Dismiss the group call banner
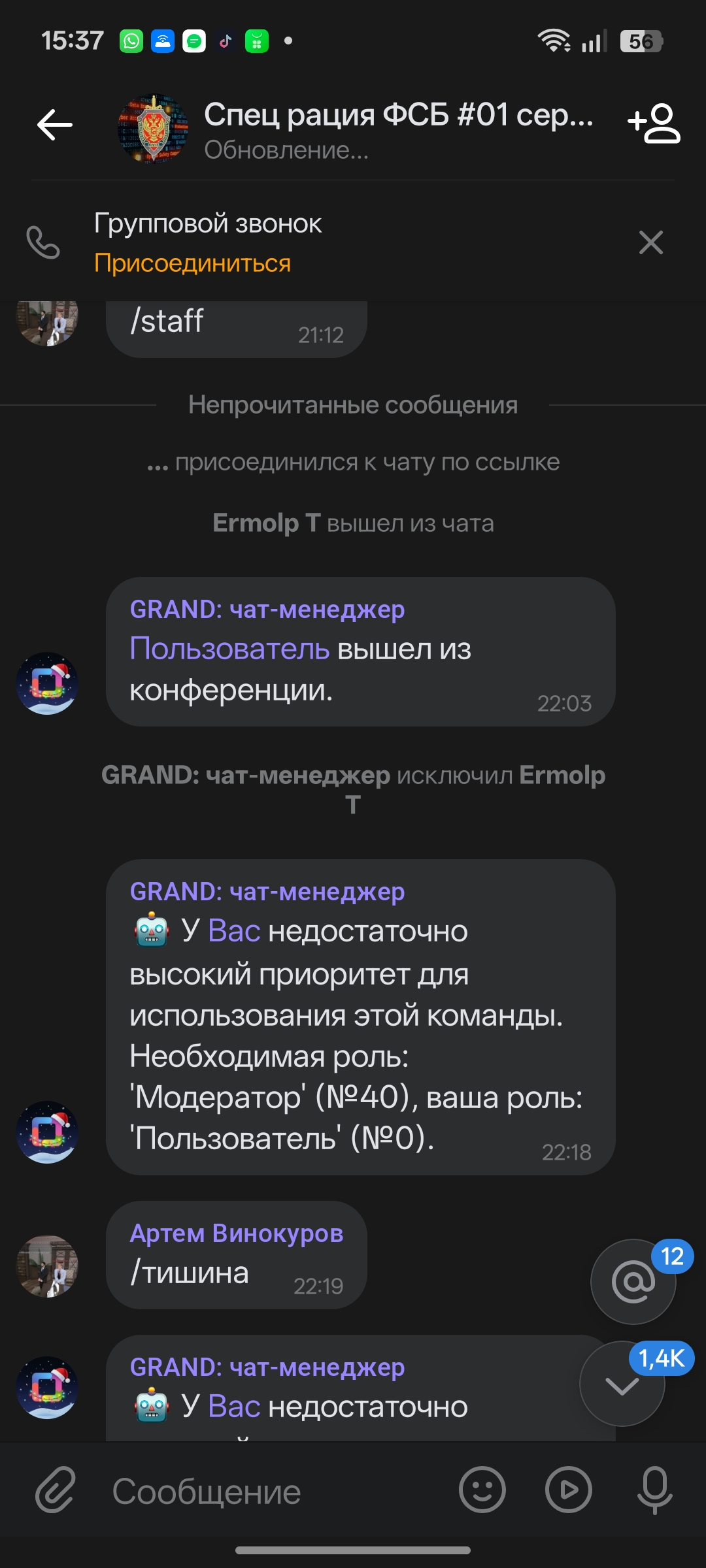 pyautogui.click(x=650, y=242)
